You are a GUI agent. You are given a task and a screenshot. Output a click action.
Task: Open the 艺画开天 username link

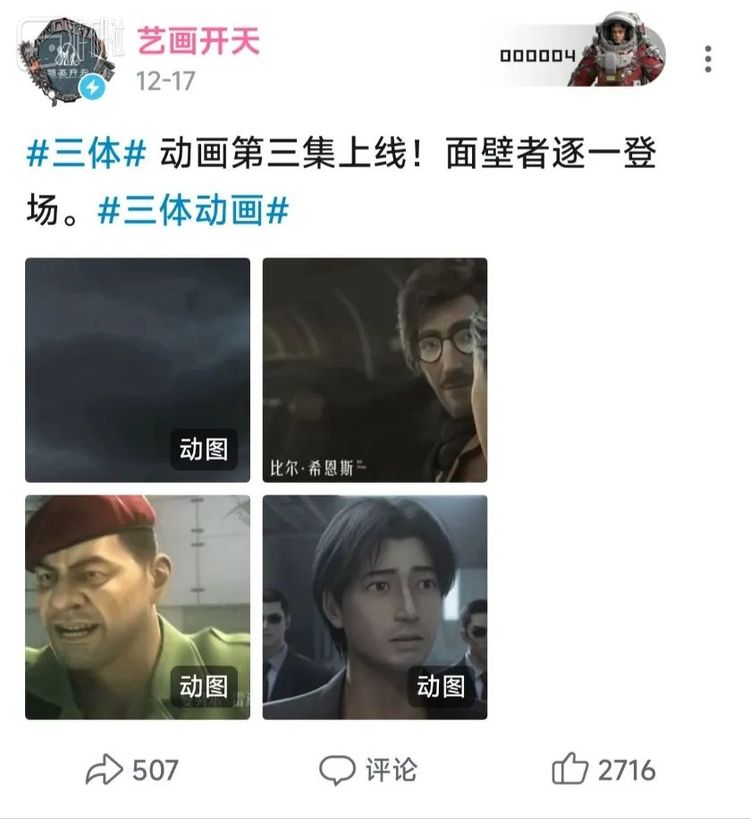[x=197, y=42]
